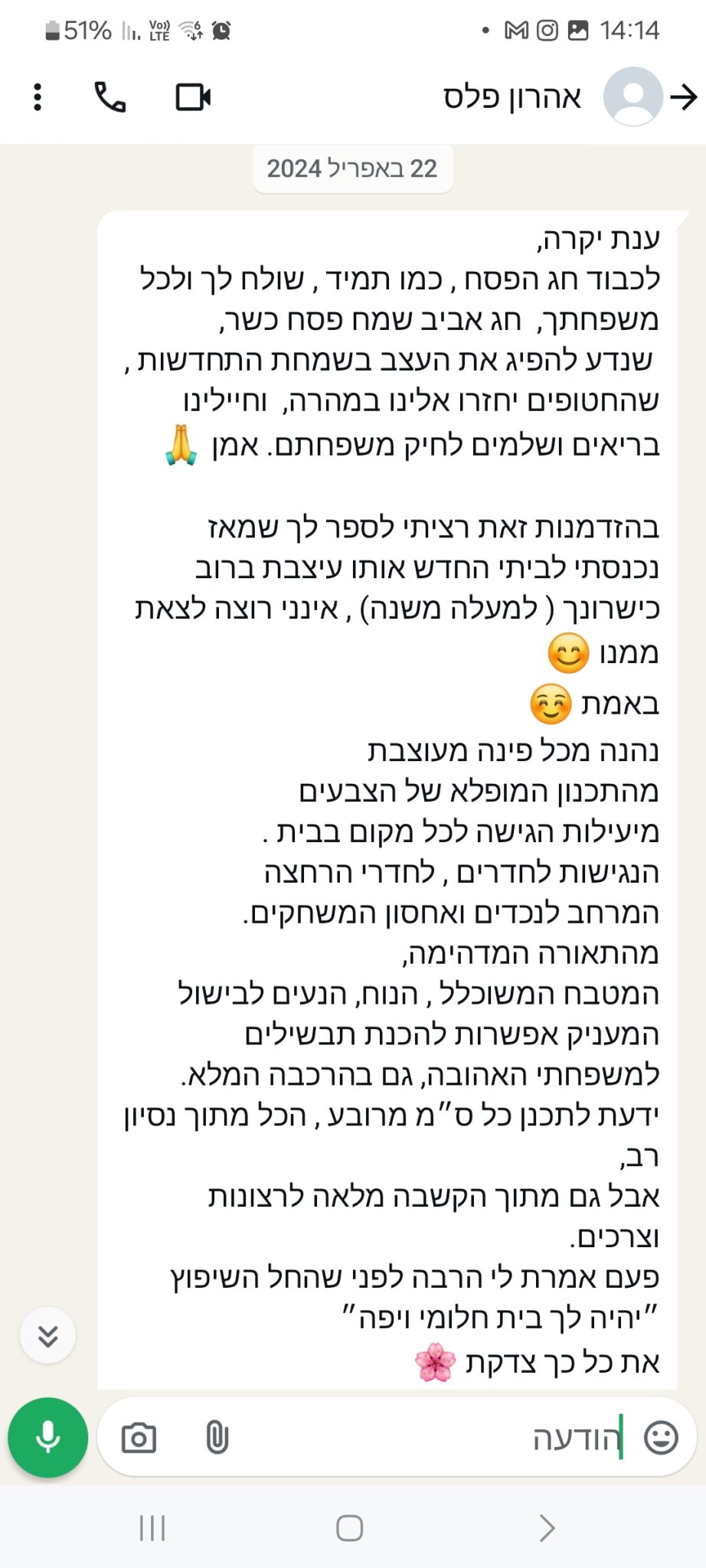
Task: Jump to the latest messages
Action: point(47,1336)
